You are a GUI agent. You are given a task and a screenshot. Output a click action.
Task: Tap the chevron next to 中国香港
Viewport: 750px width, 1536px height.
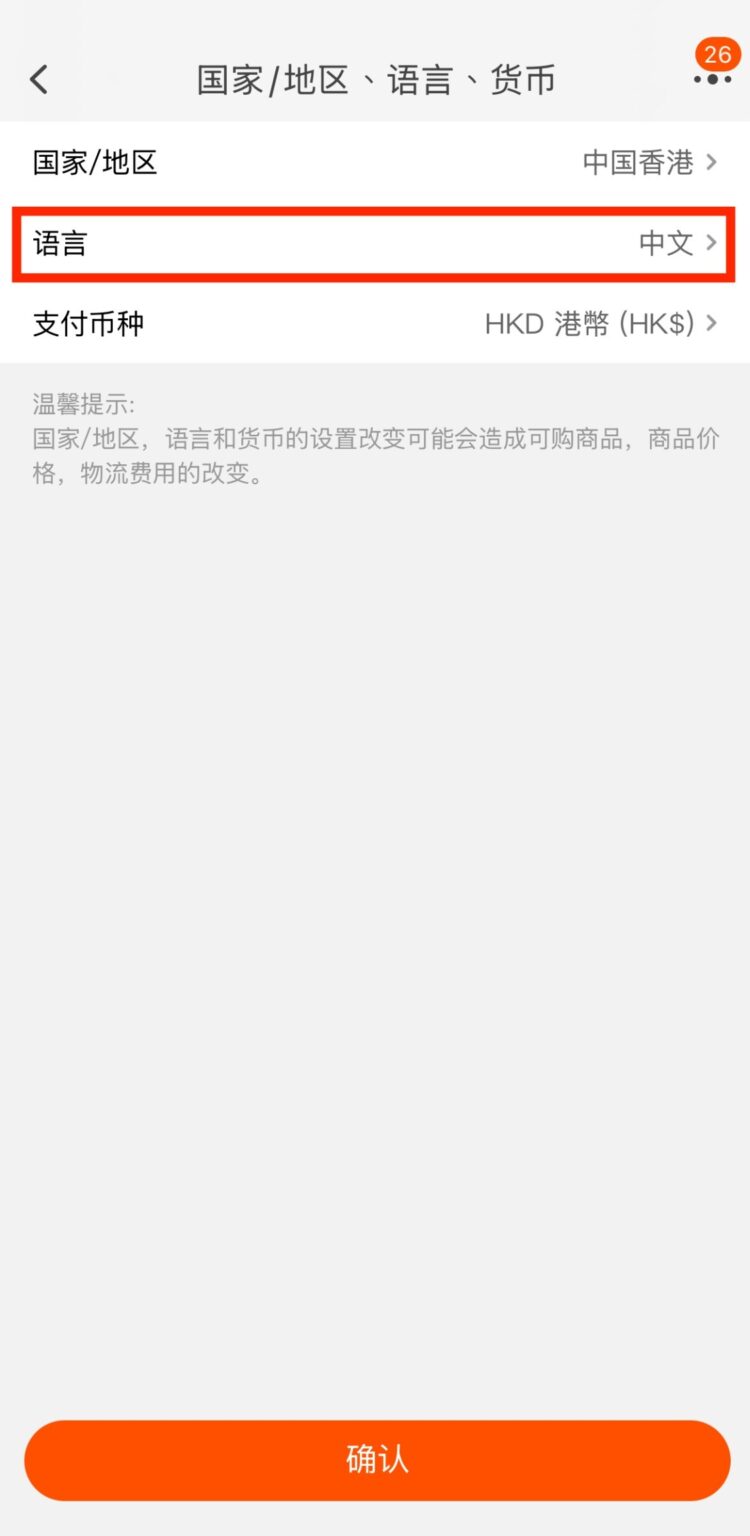tap(712, 162)
